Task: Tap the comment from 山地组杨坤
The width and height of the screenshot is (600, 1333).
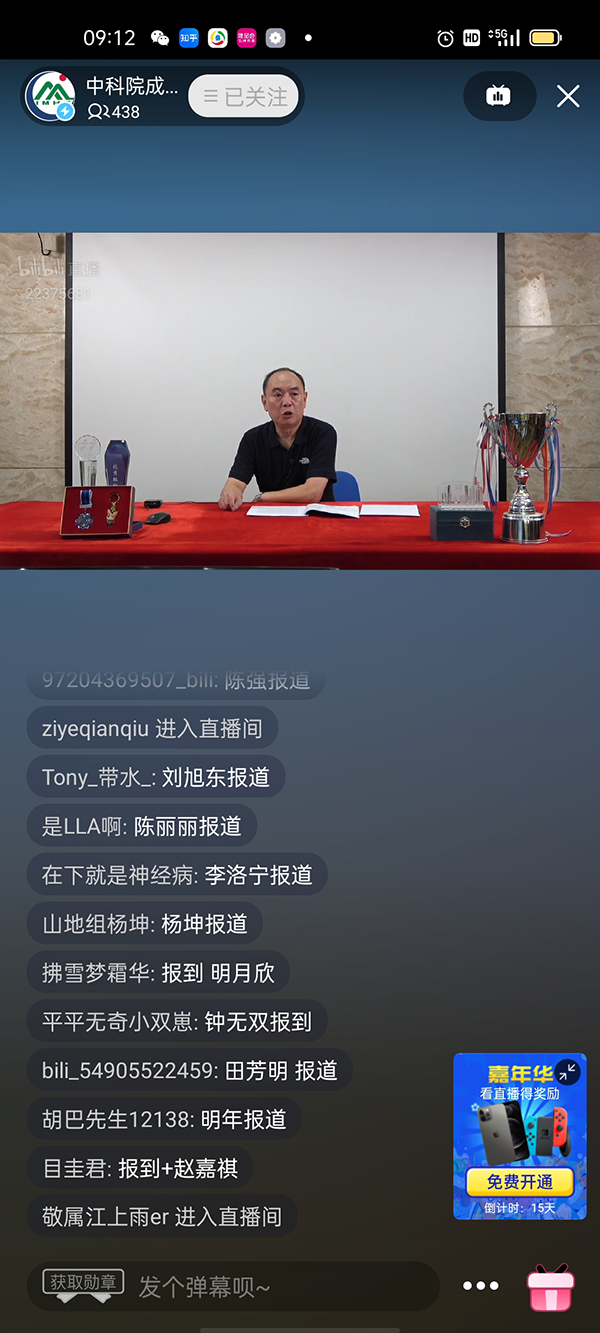Action: [145, 924]
